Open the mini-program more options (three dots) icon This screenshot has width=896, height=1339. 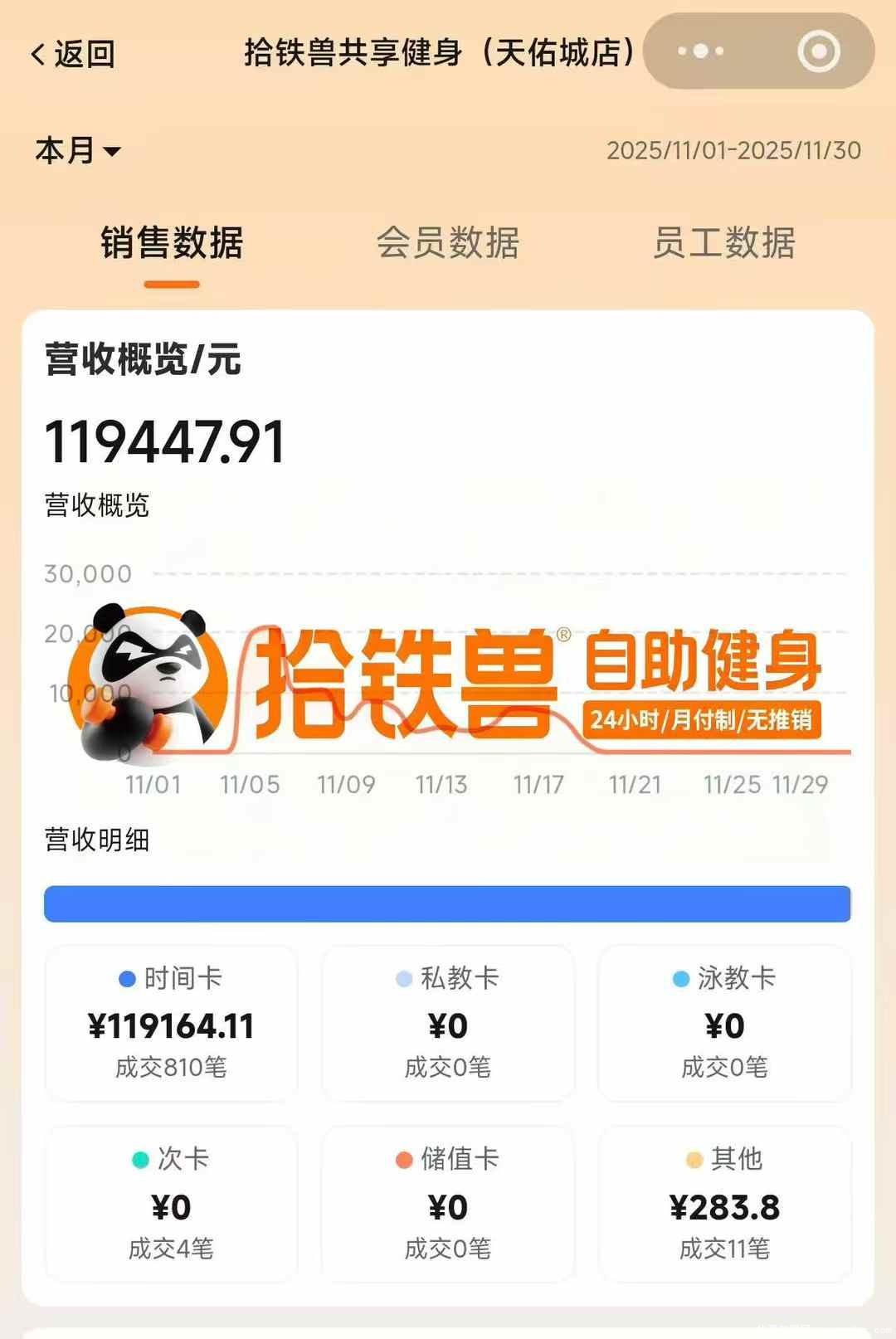pyautogui.click(x=699, y=51)
